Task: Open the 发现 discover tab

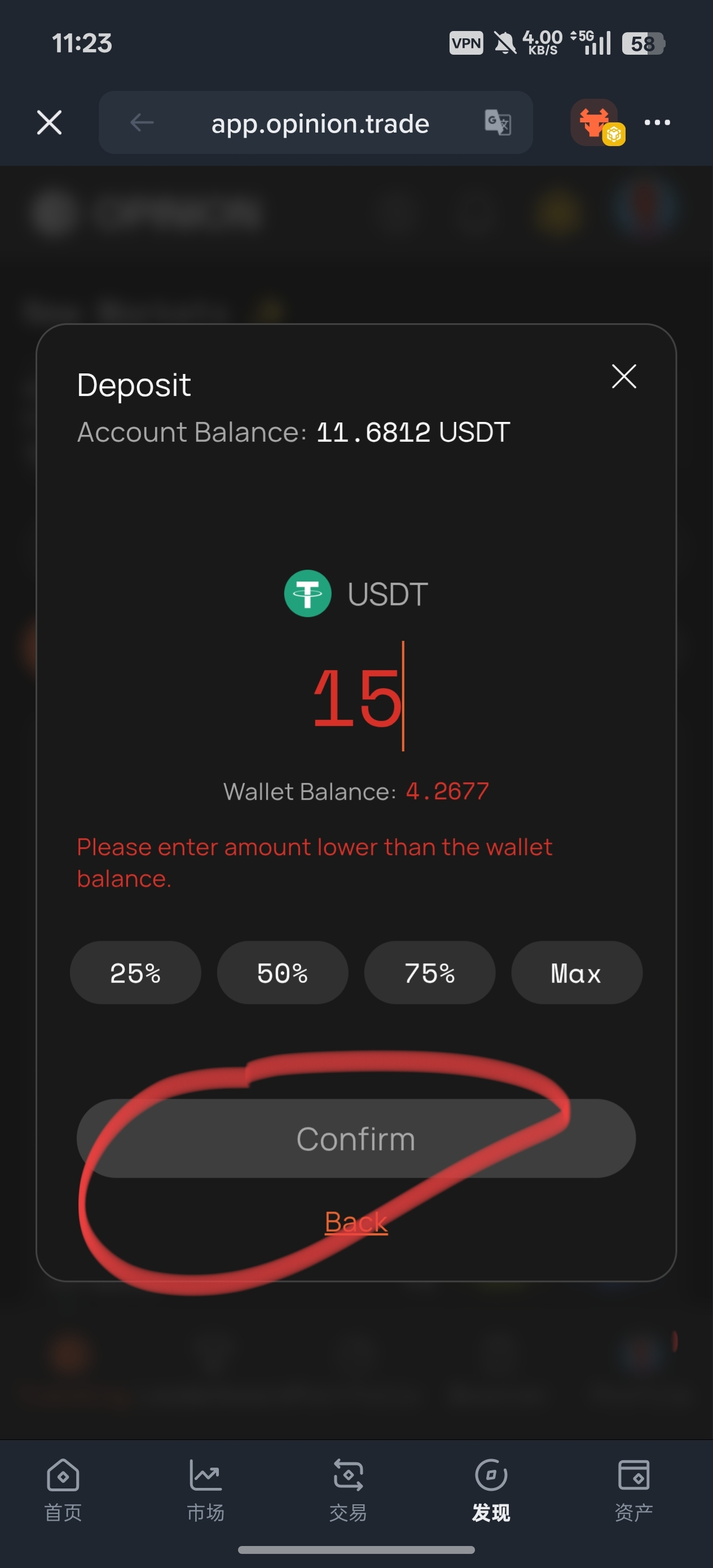Action: (x=491, y=1490)
